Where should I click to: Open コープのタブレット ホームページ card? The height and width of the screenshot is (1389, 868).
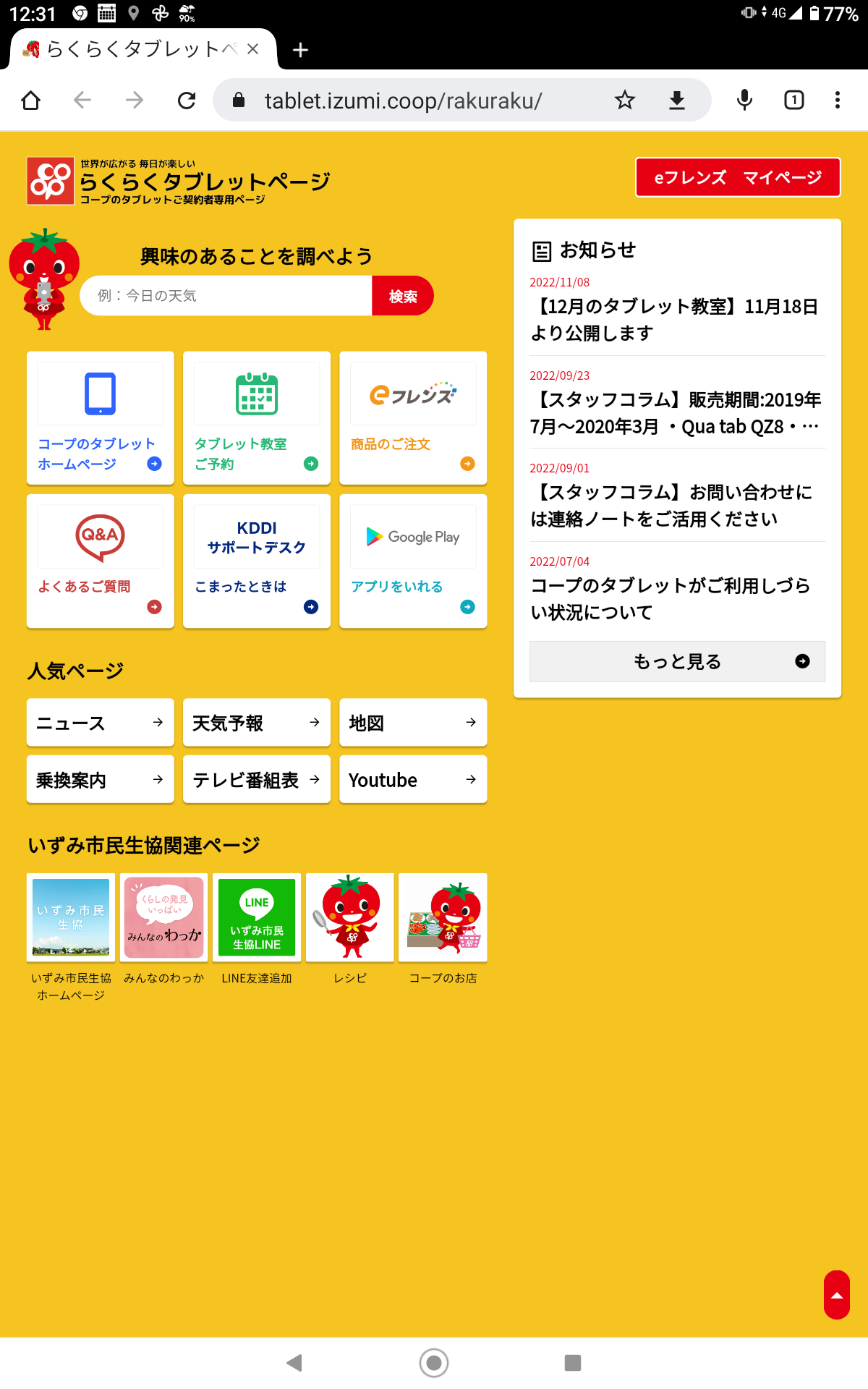point(101,418)
